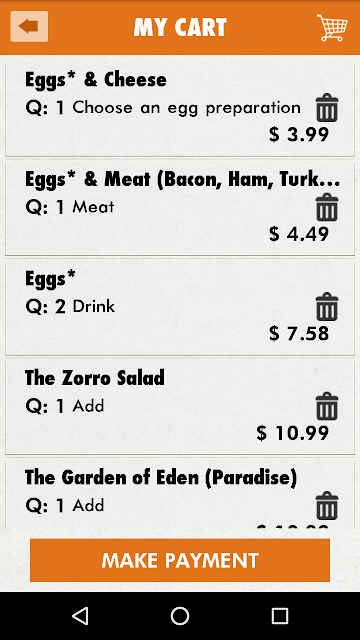Tap the system home button
Image resolution: width=360 pixels, height=640 pixels.
coord(180,616)
